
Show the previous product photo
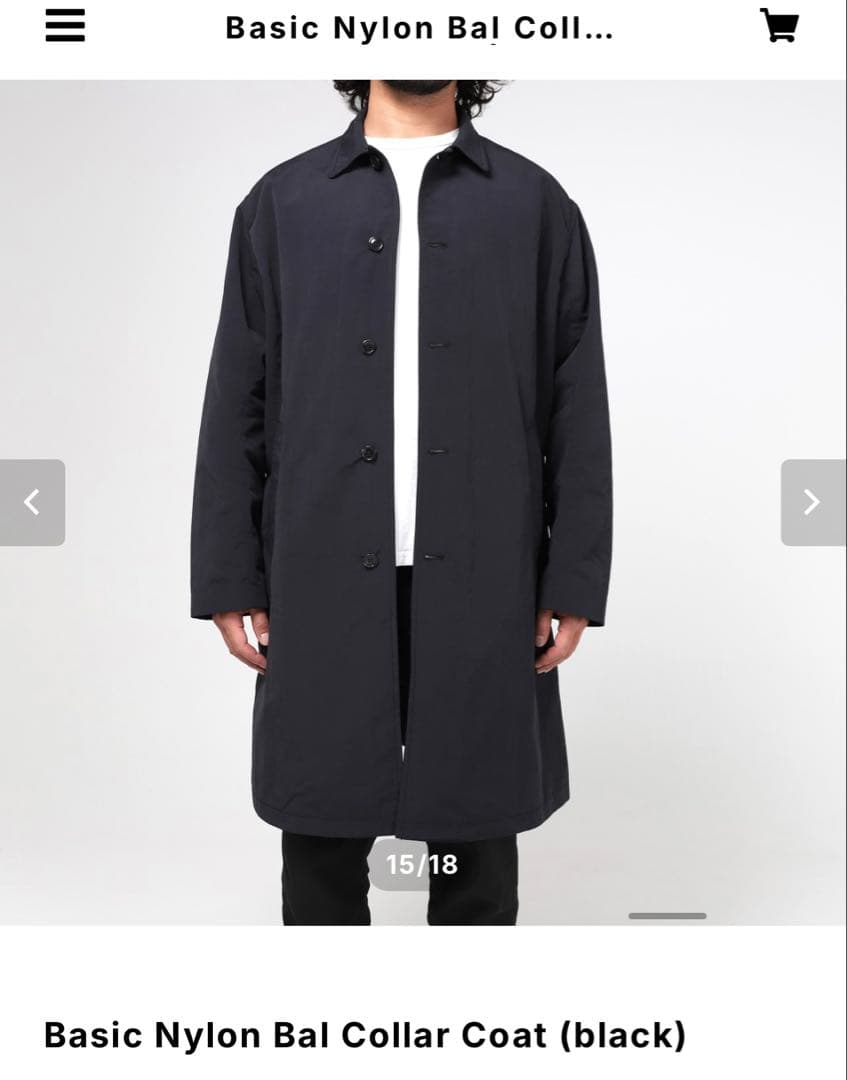[32, 502]
